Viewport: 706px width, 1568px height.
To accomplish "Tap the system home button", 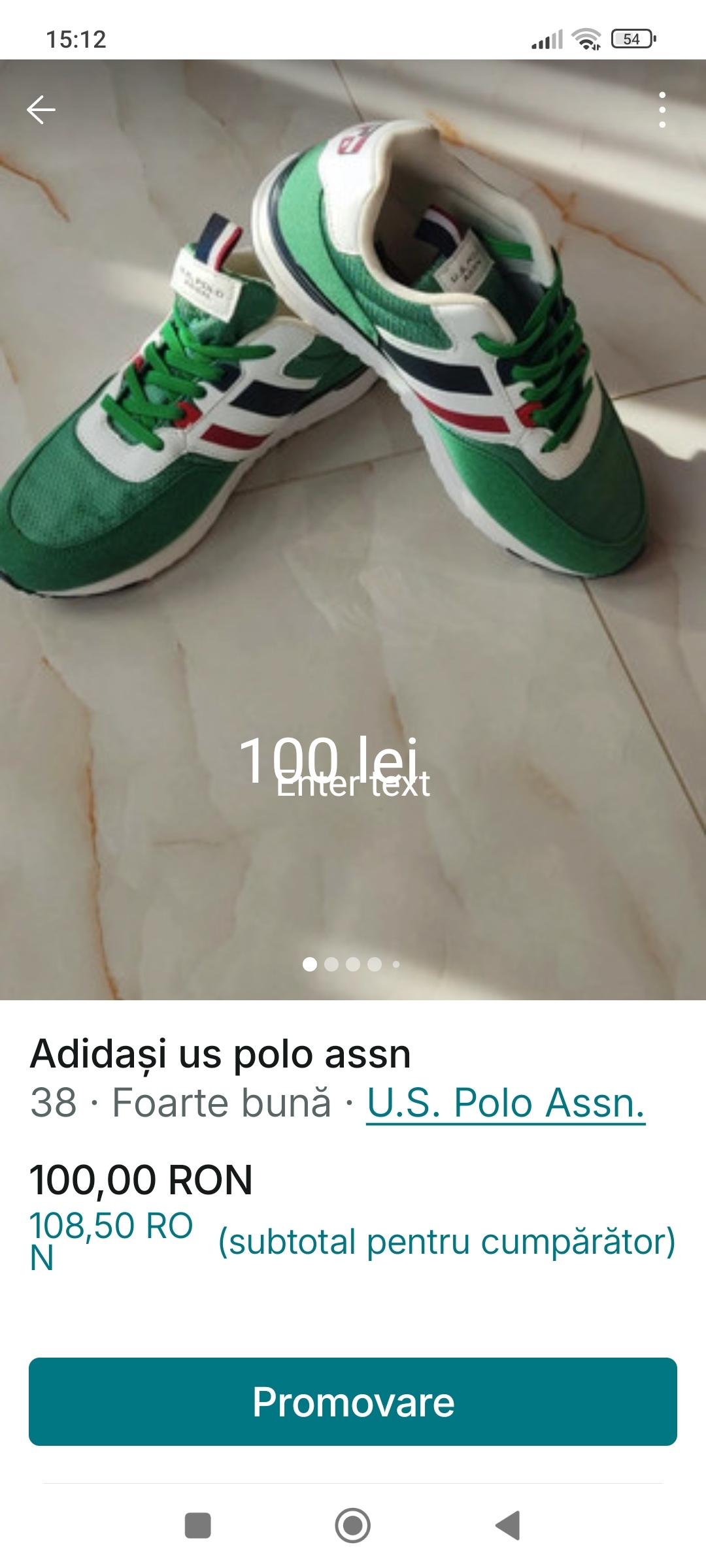I will click(x=353, y=1526).
